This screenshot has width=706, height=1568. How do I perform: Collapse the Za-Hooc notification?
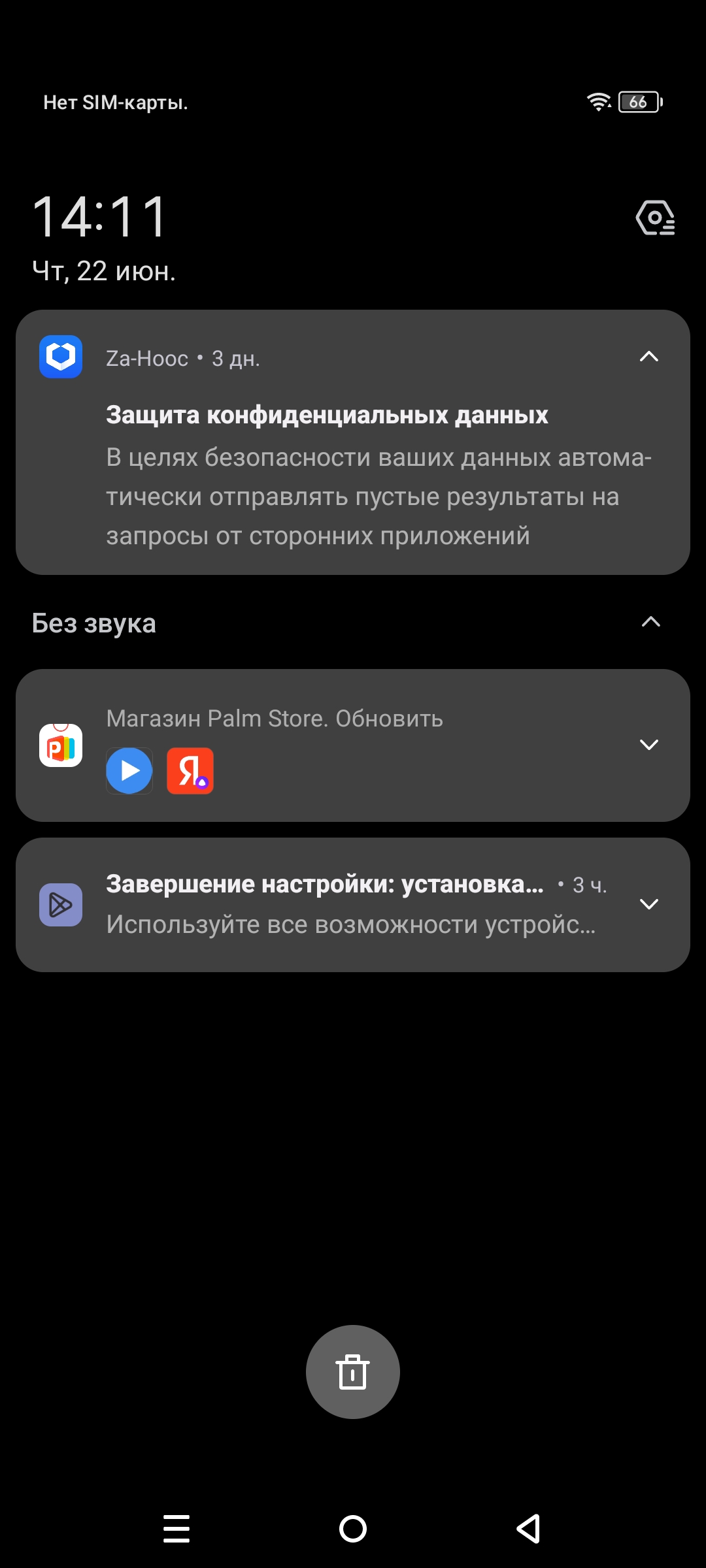648,357
